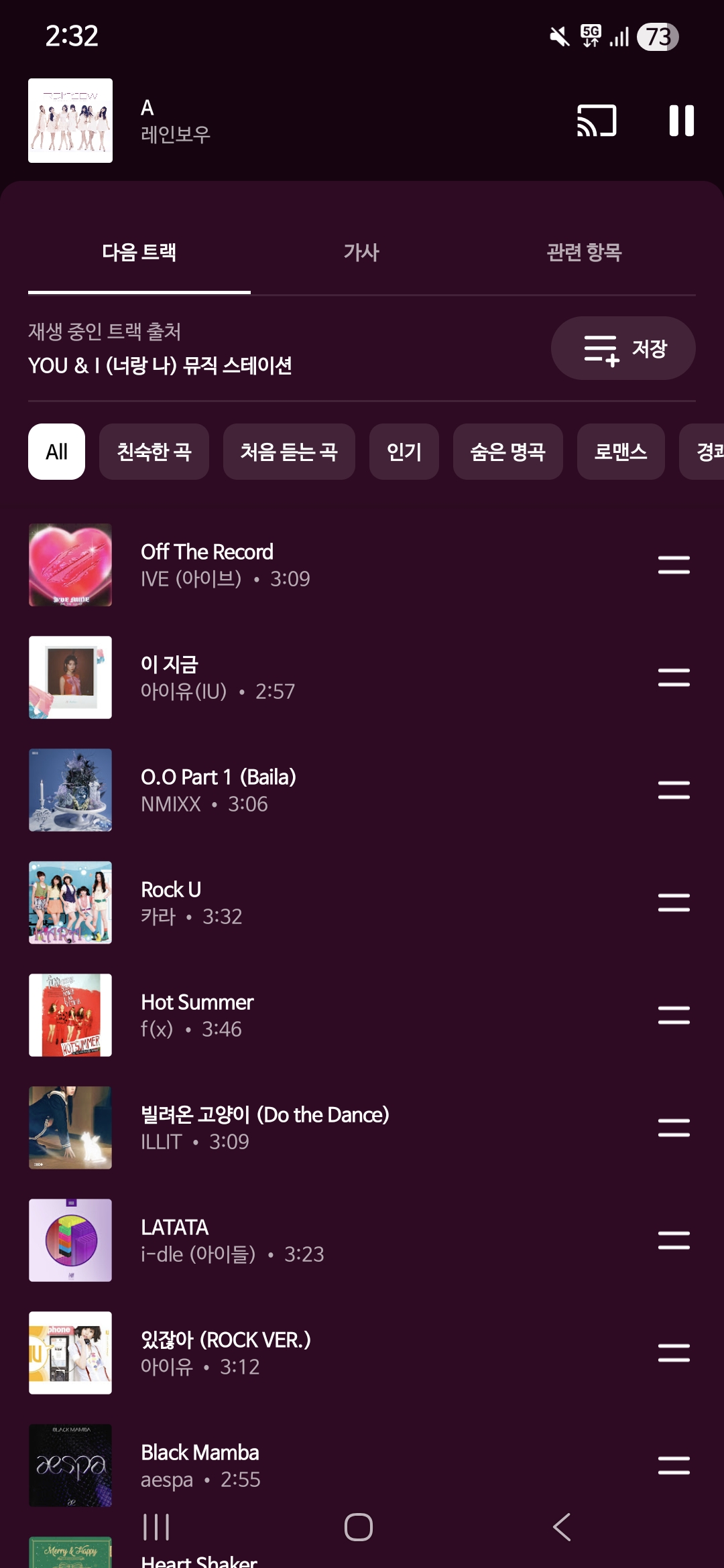
Task: Open the cast to device icon
Action: [x=597, y=121]
